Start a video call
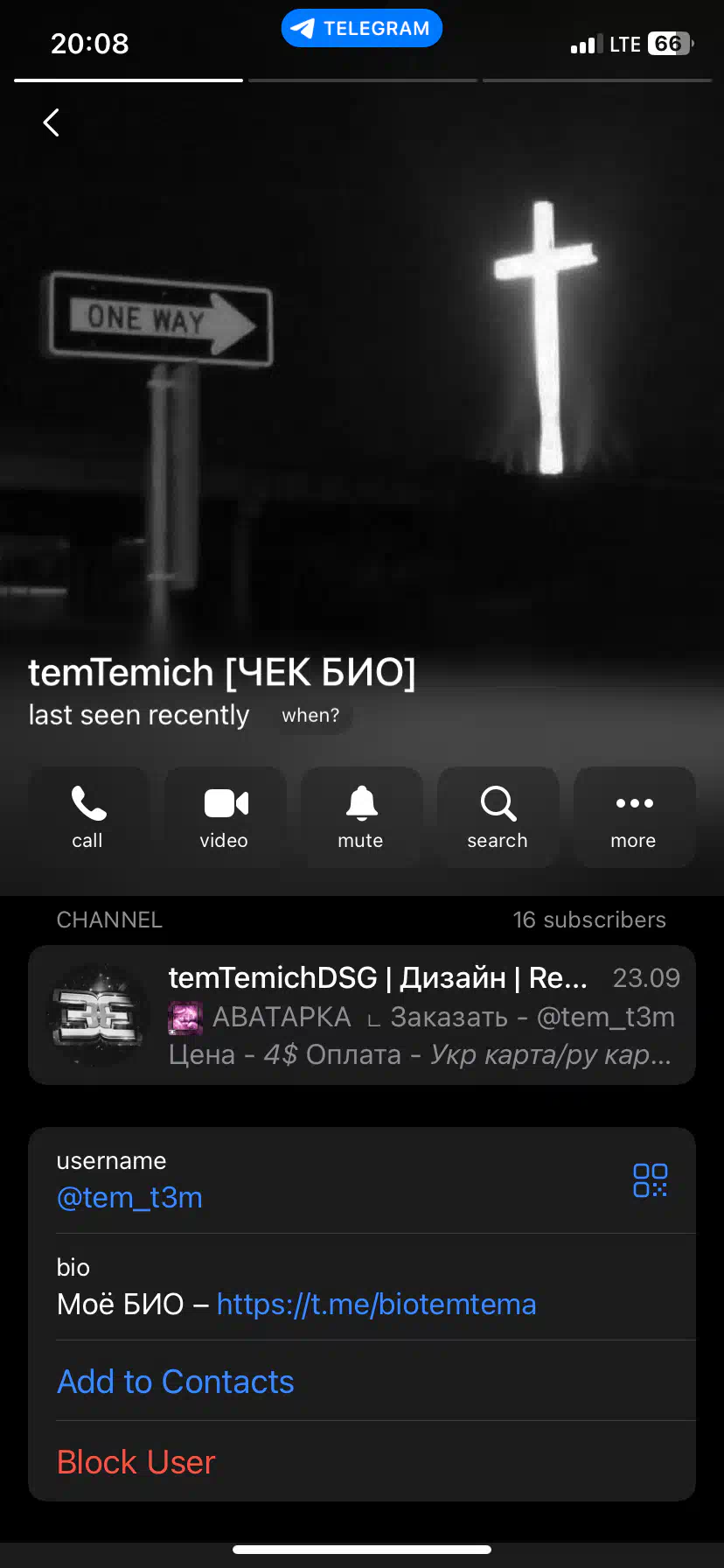The image size is (724, 1568). [x=225, y=817]
